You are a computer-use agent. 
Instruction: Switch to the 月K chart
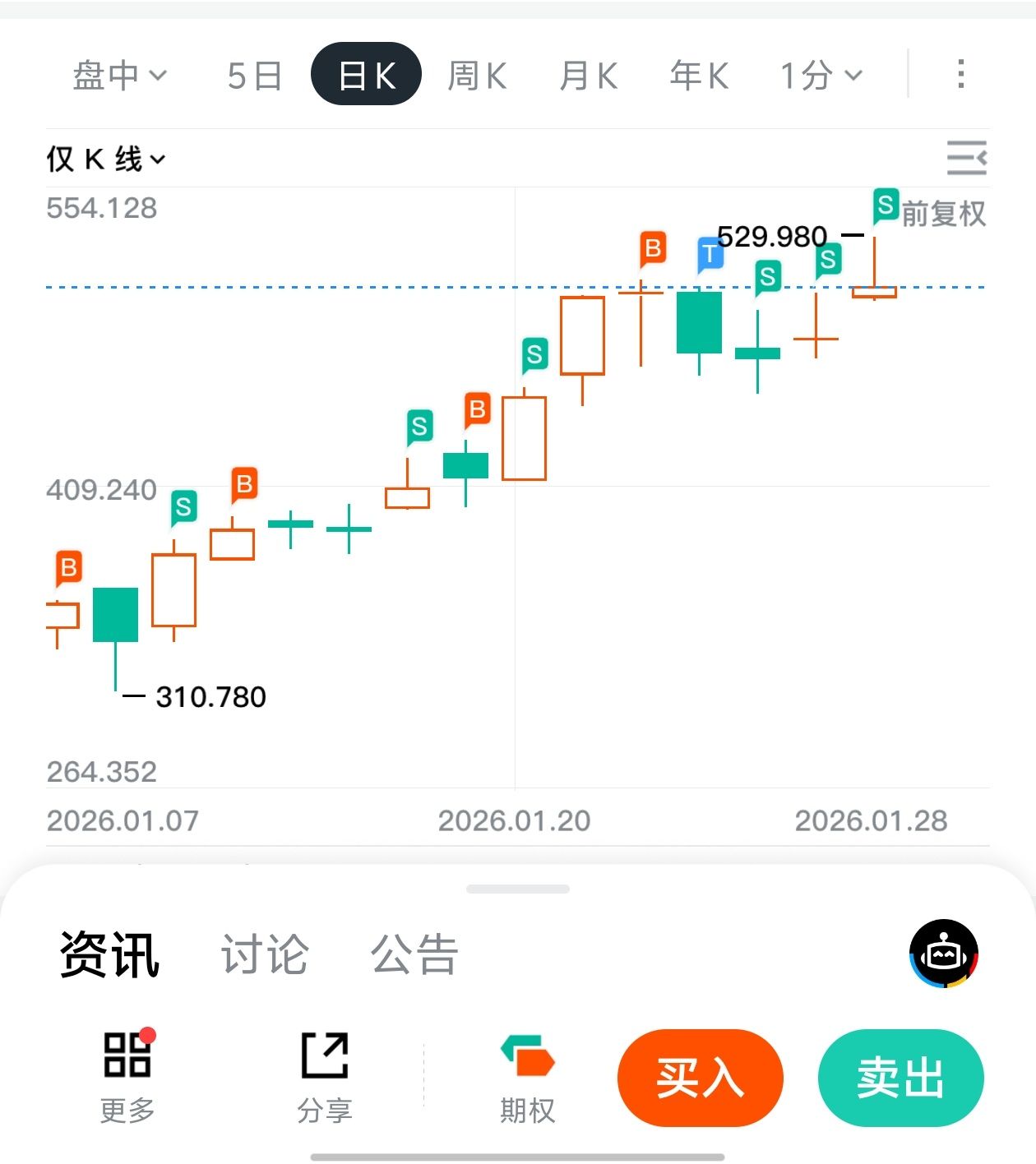pyautogui.click(x=588, y=76)
